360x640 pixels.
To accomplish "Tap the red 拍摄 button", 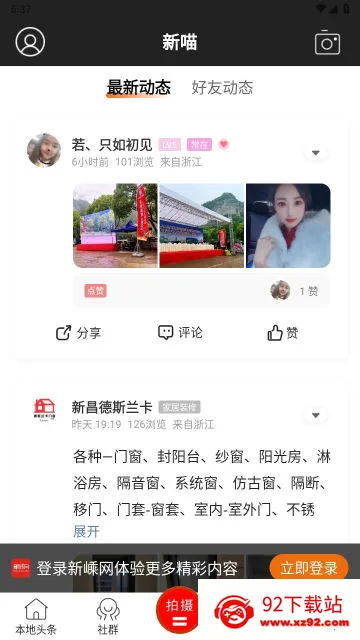I will [x=179, y=610].
